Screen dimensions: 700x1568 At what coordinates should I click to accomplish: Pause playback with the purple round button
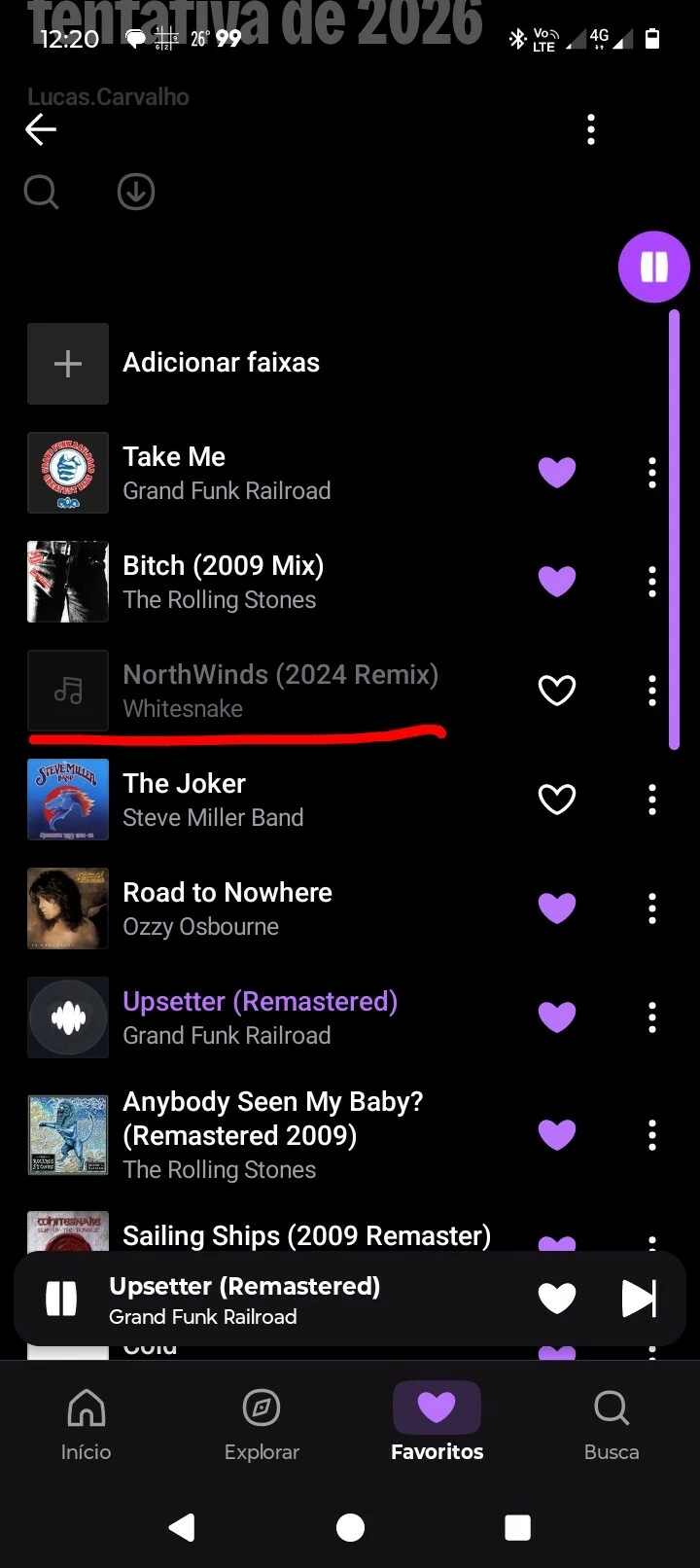[653, 267]
